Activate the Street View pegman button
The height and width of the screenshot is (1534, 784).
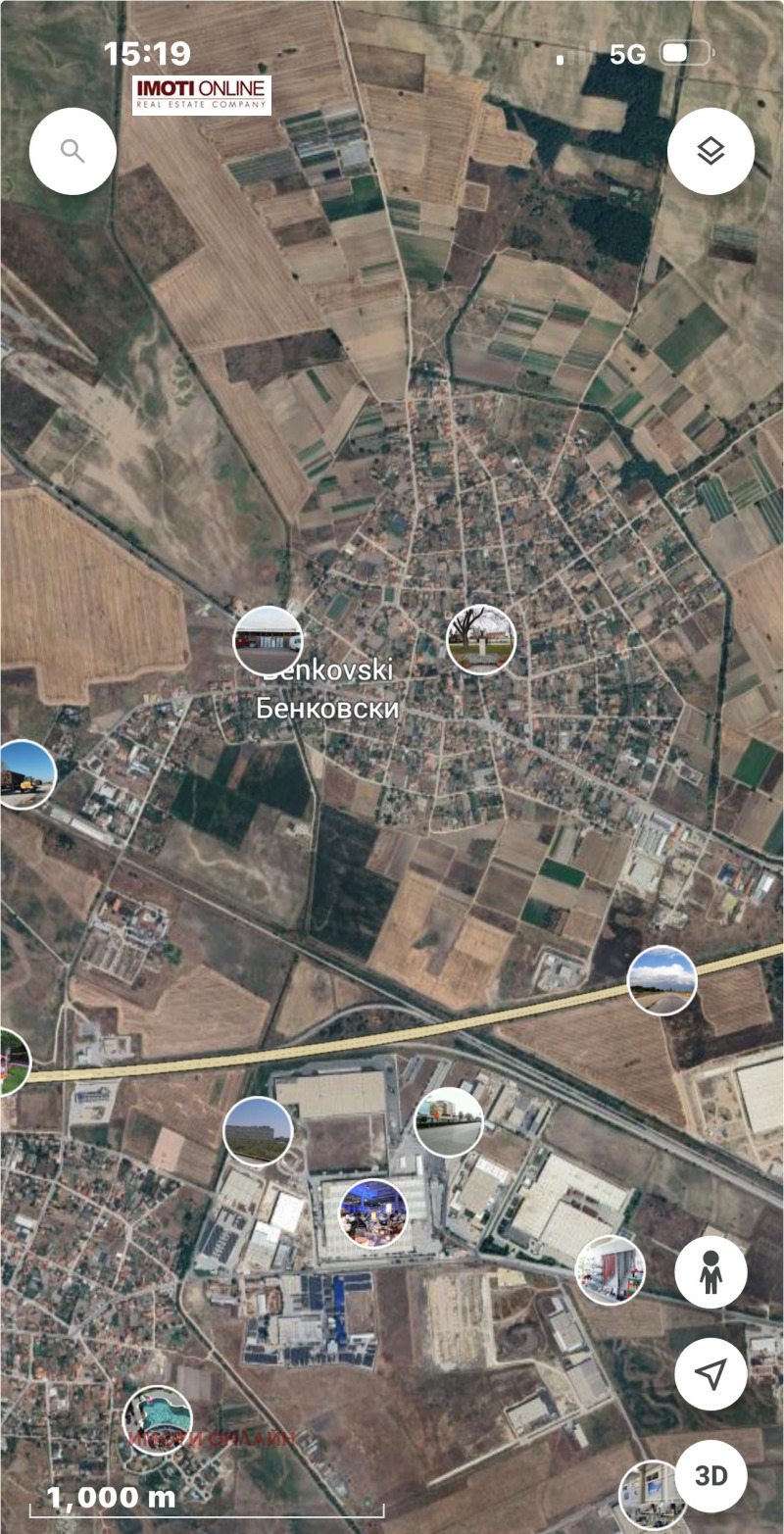coord(710,1271)
